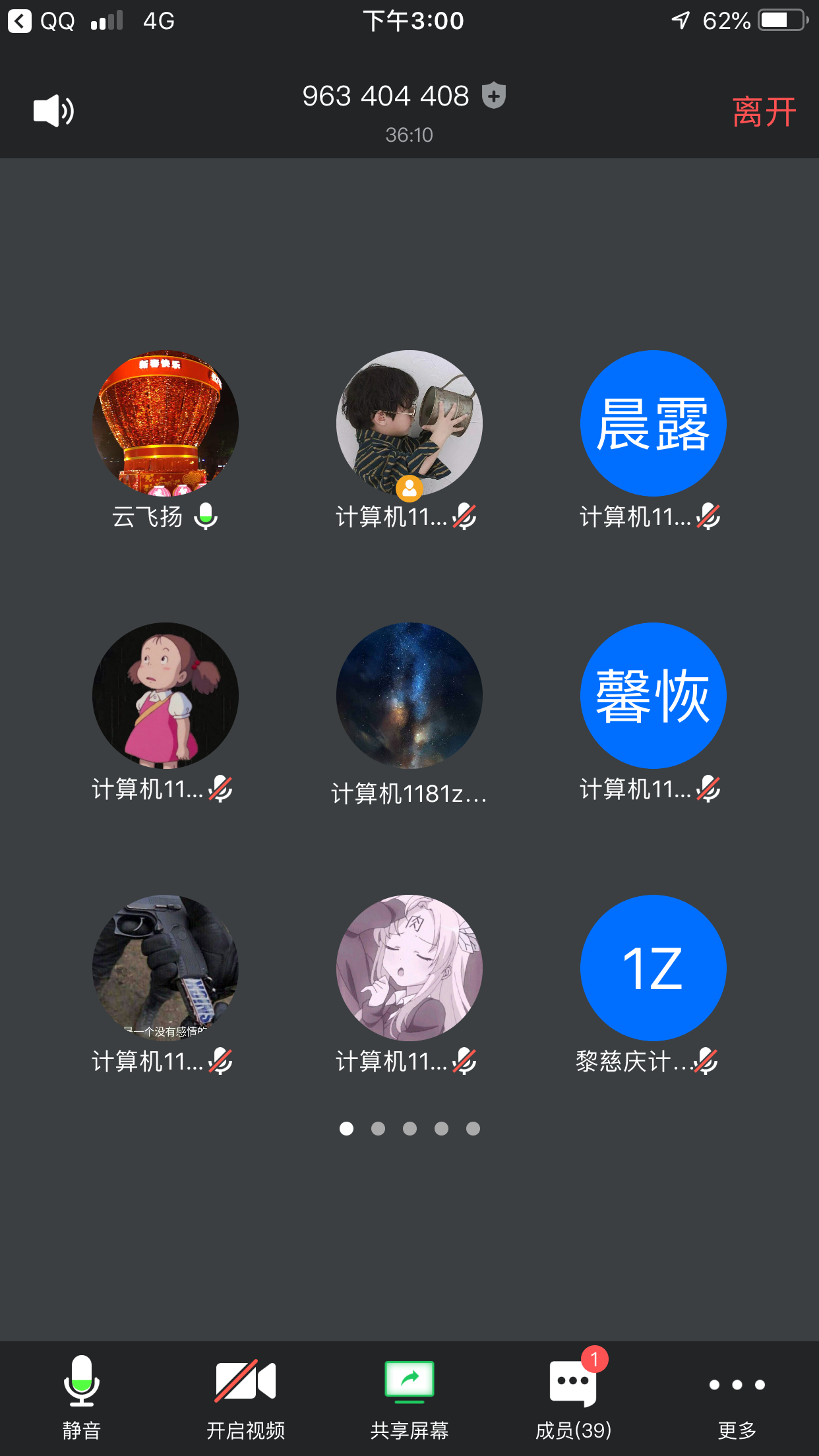Select the participant 计算机1181z with galaxy avatar
This screenshot has width=819, height=1456.
pos(409,696)
